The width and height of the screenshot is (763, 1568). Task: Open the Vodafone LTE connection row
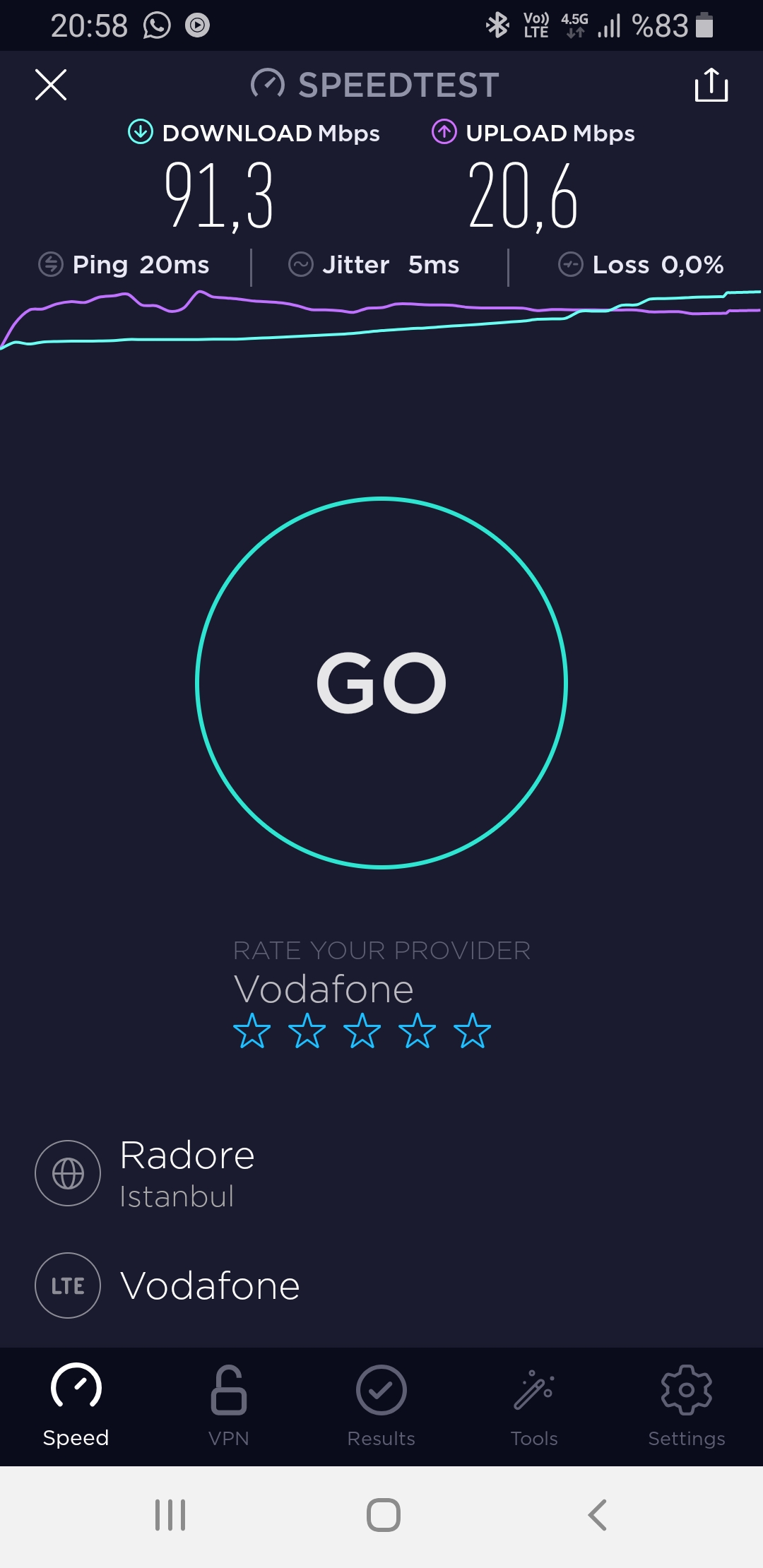[381, 1285]
